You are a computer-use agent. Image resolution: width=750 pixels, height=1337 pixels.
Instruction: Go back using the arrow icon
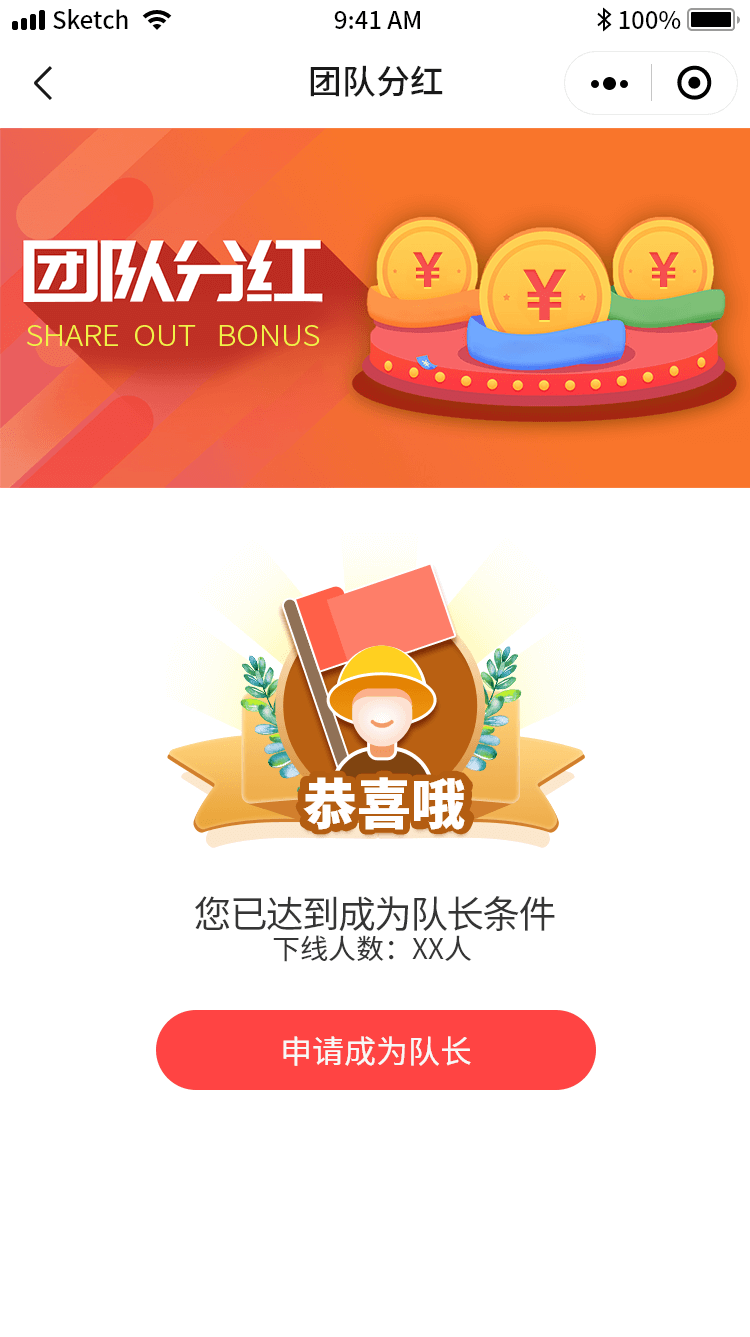pos(42,83)
